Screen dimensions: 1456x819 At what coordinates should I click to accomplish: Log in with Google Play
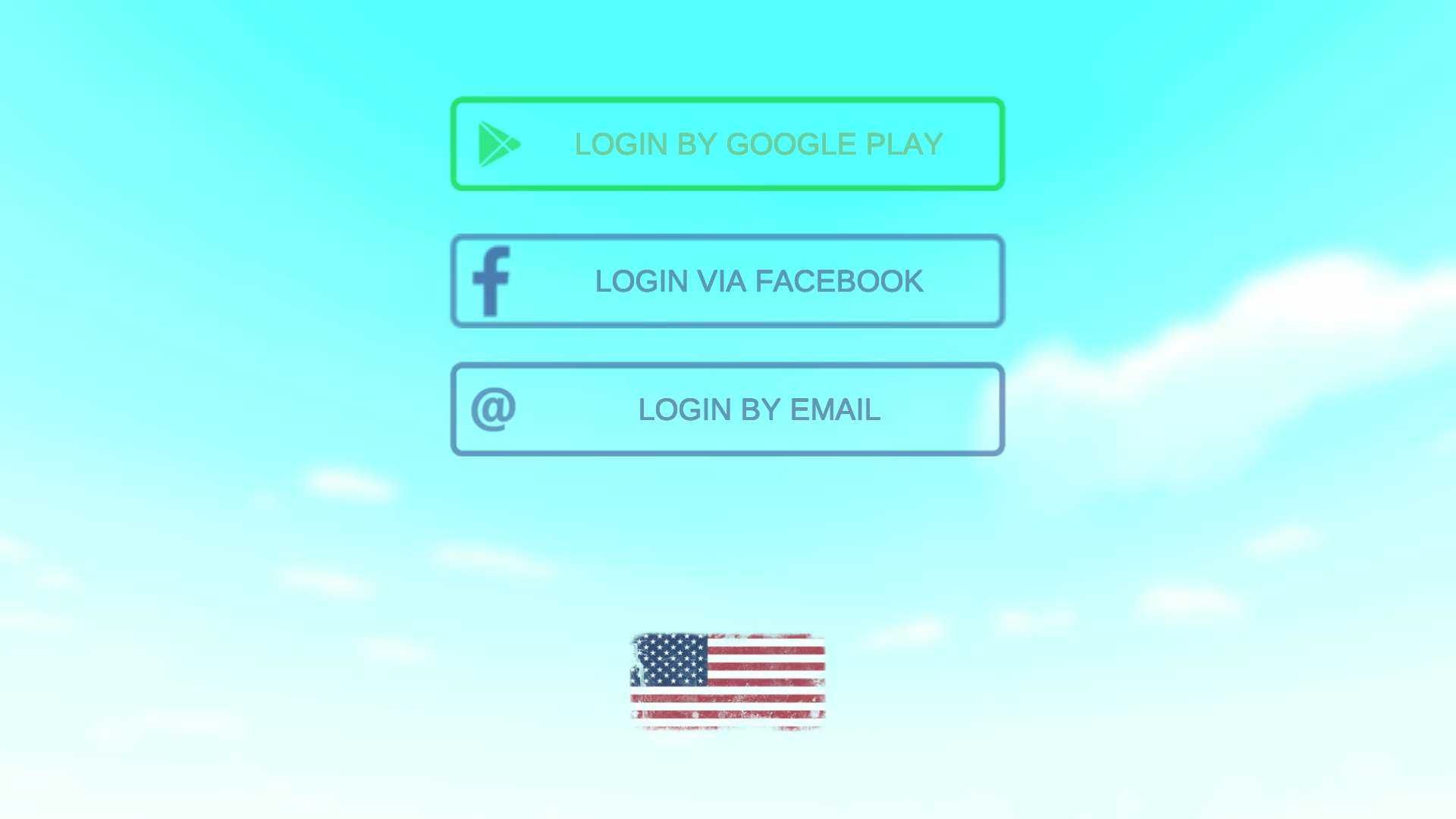(728, 144)
